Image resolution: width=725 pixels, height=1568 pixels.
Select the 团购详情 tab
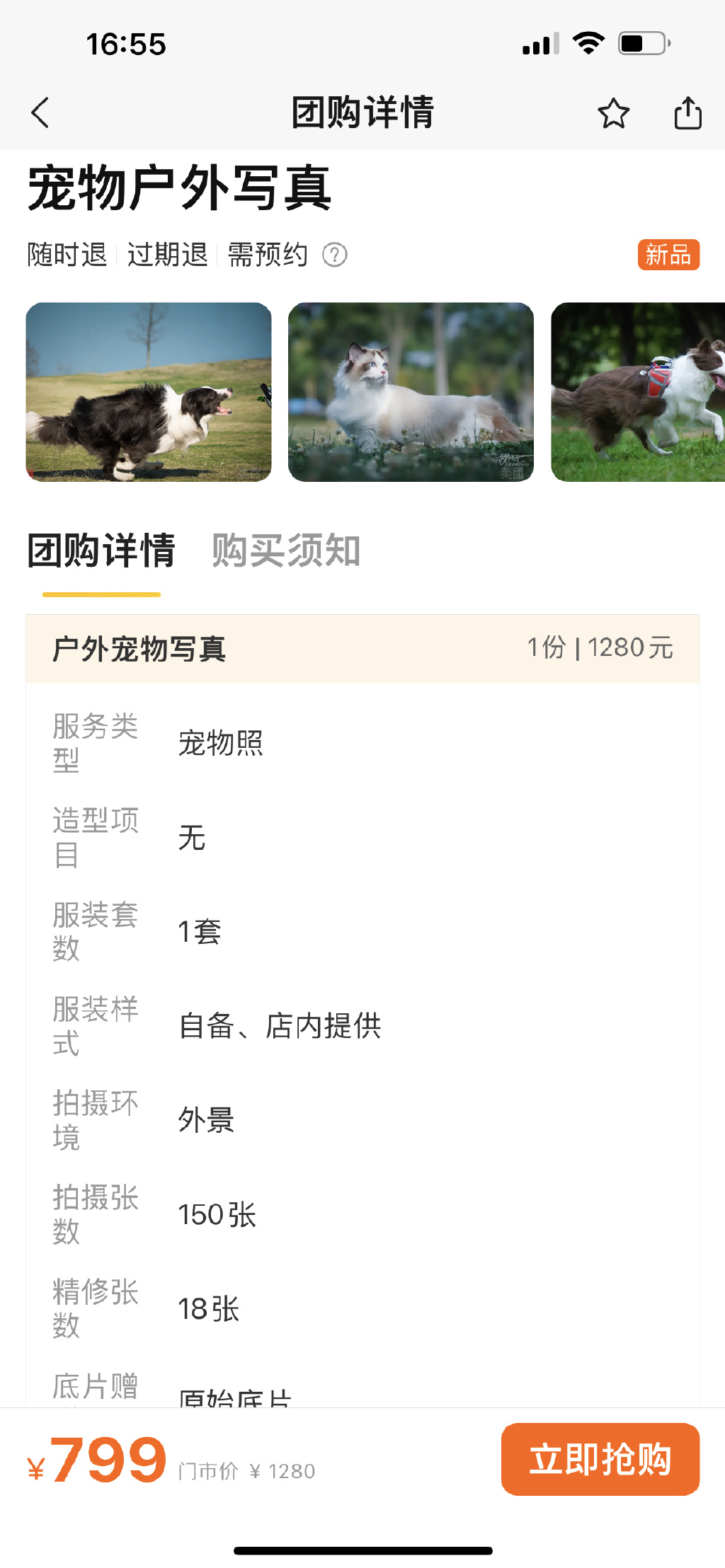101,550
